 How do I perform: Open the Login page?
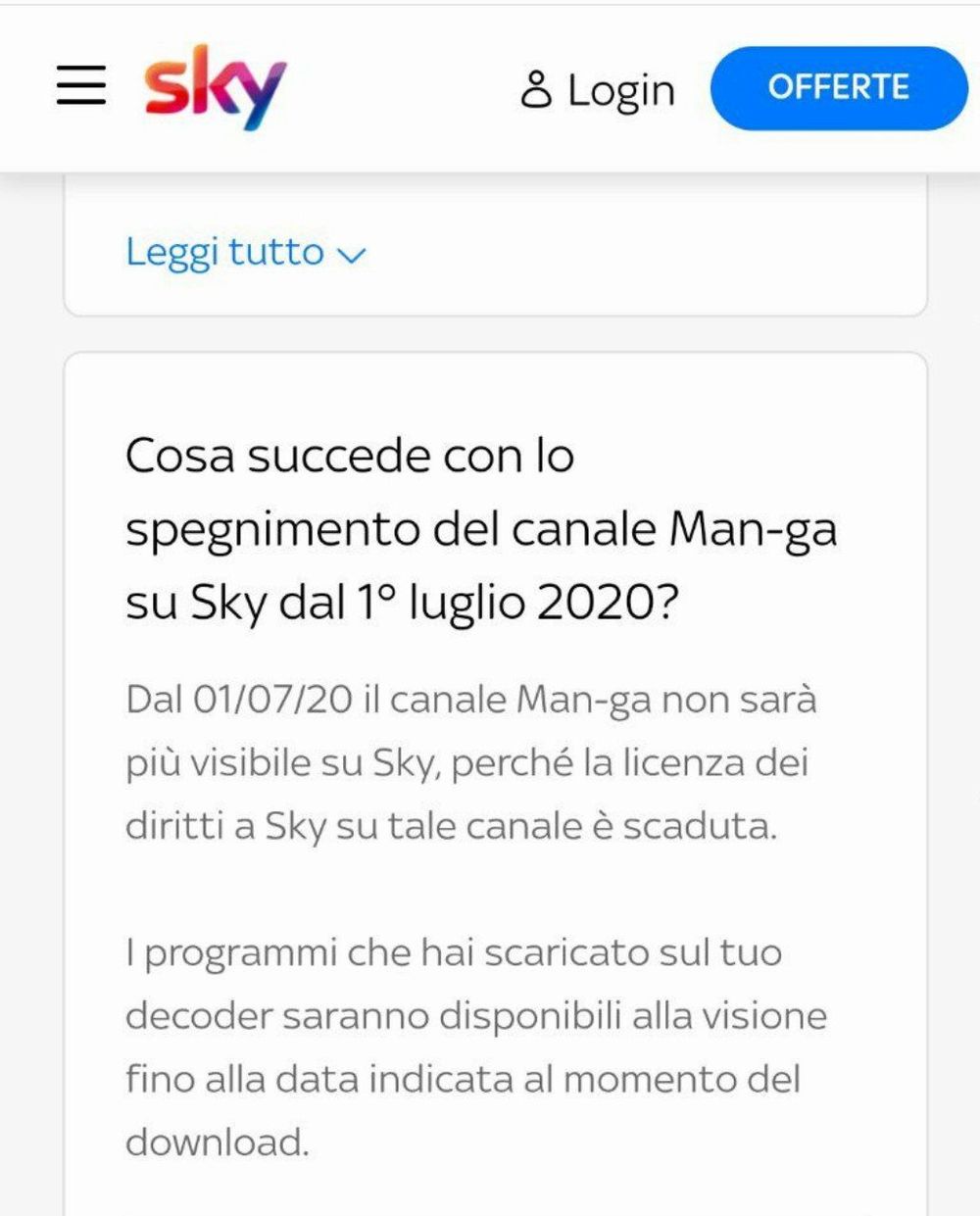pyautogui.click(x=598, y=90)
